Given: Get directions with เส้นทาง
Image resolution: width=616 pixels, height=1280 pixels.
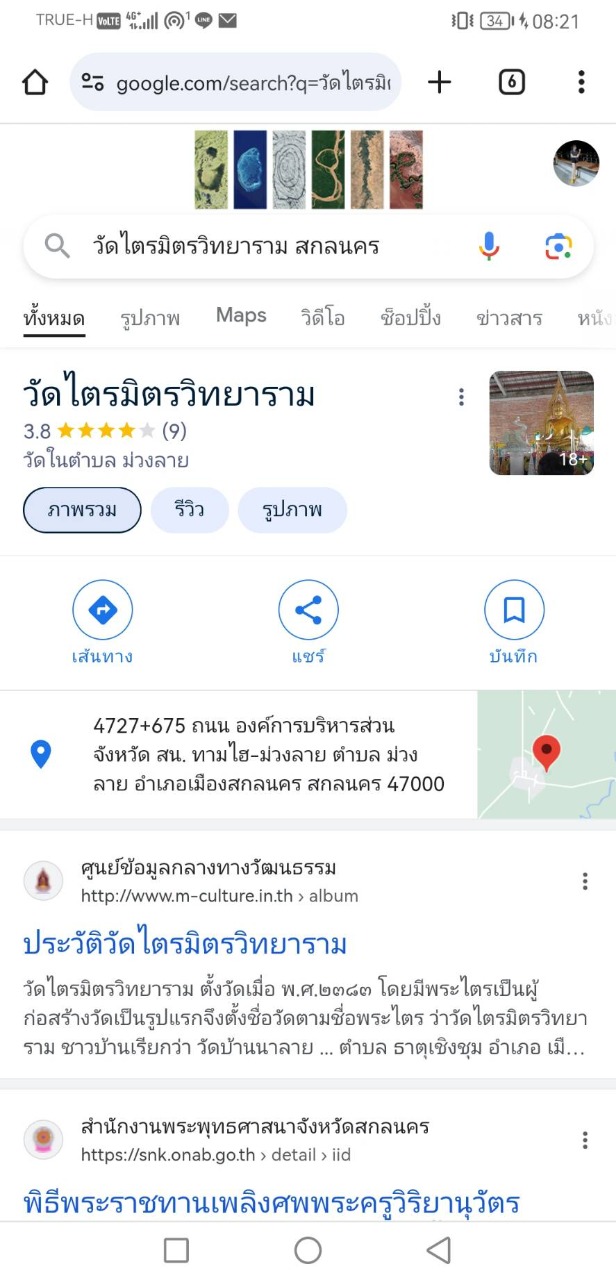Looking at the screenshot, I should pyautogui.click(x=102, y=622).
